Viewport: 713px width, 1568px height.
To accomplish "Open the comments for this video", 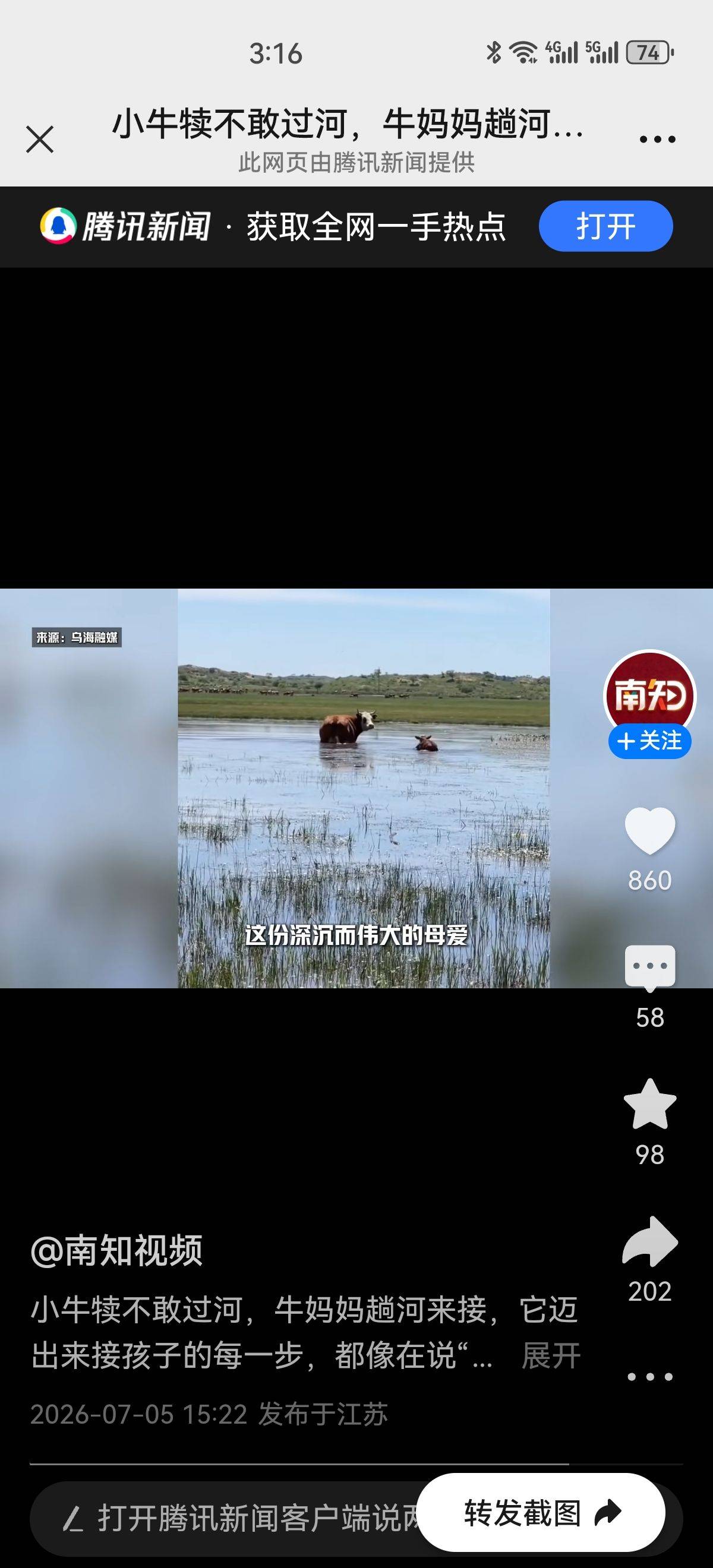I will [x=649, y=968].
